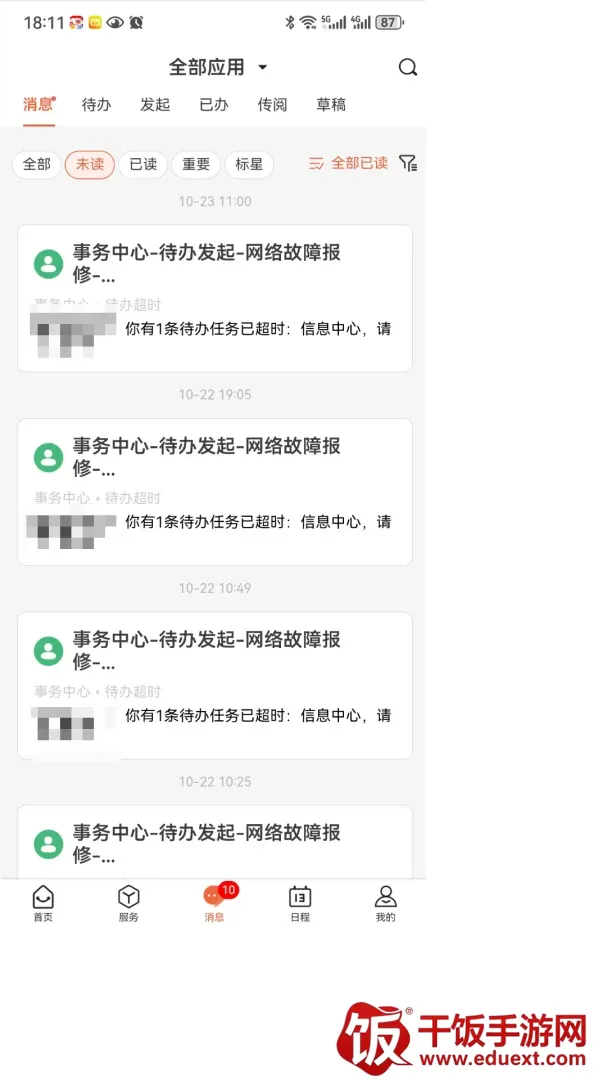Expand the 全部应用 dropdown
The width and height of the screenshot is (607, 1080).
pos(218,68)
